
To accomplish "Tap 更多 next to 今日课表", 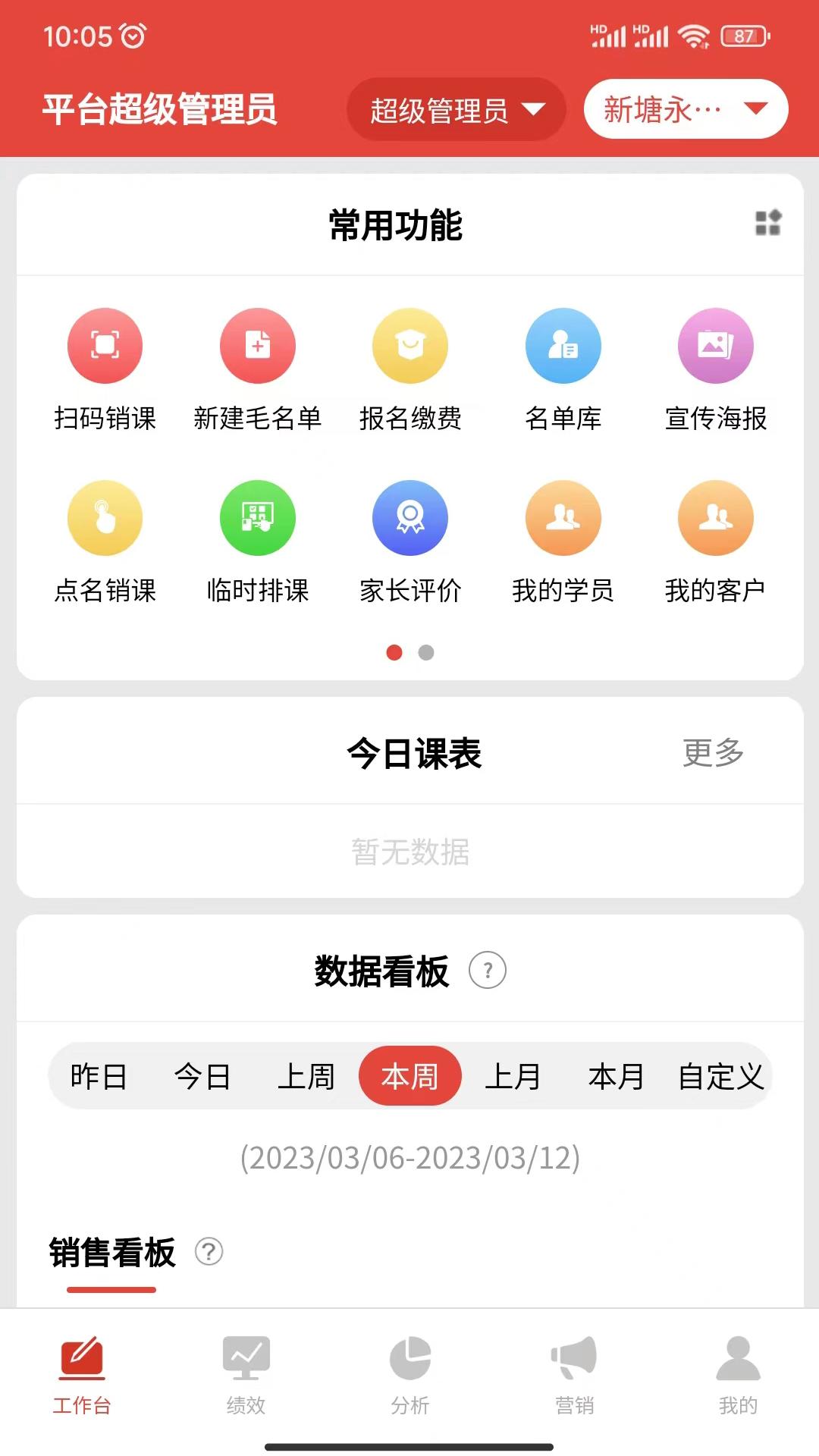I will pos(713,753).
